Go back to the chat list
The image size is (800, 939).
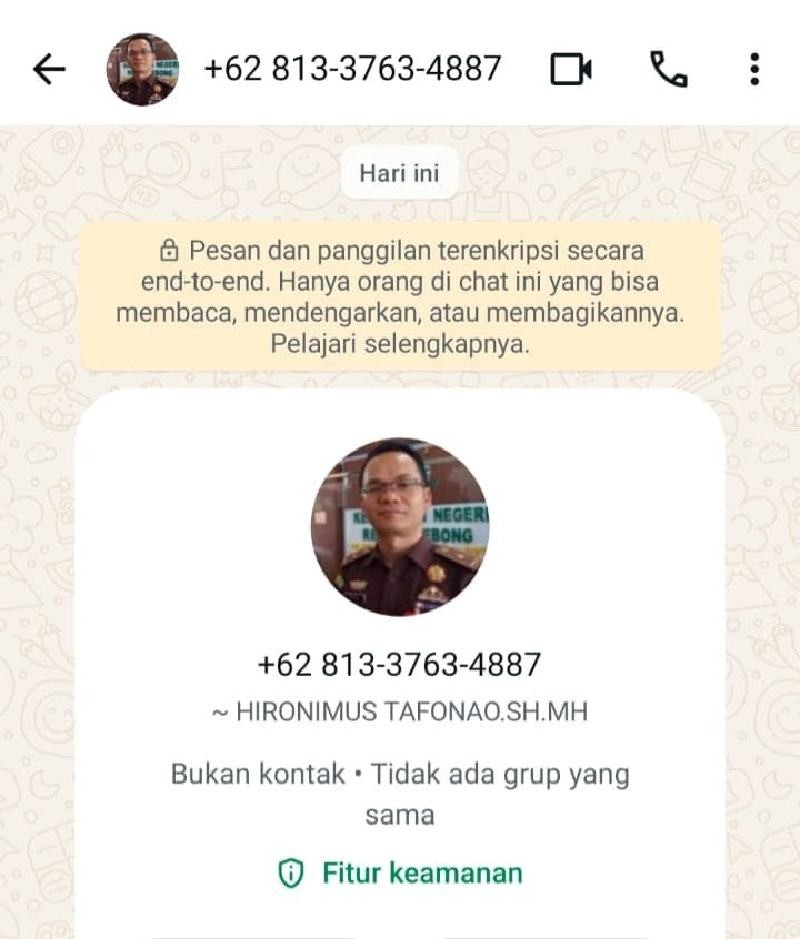coord(49,69)
